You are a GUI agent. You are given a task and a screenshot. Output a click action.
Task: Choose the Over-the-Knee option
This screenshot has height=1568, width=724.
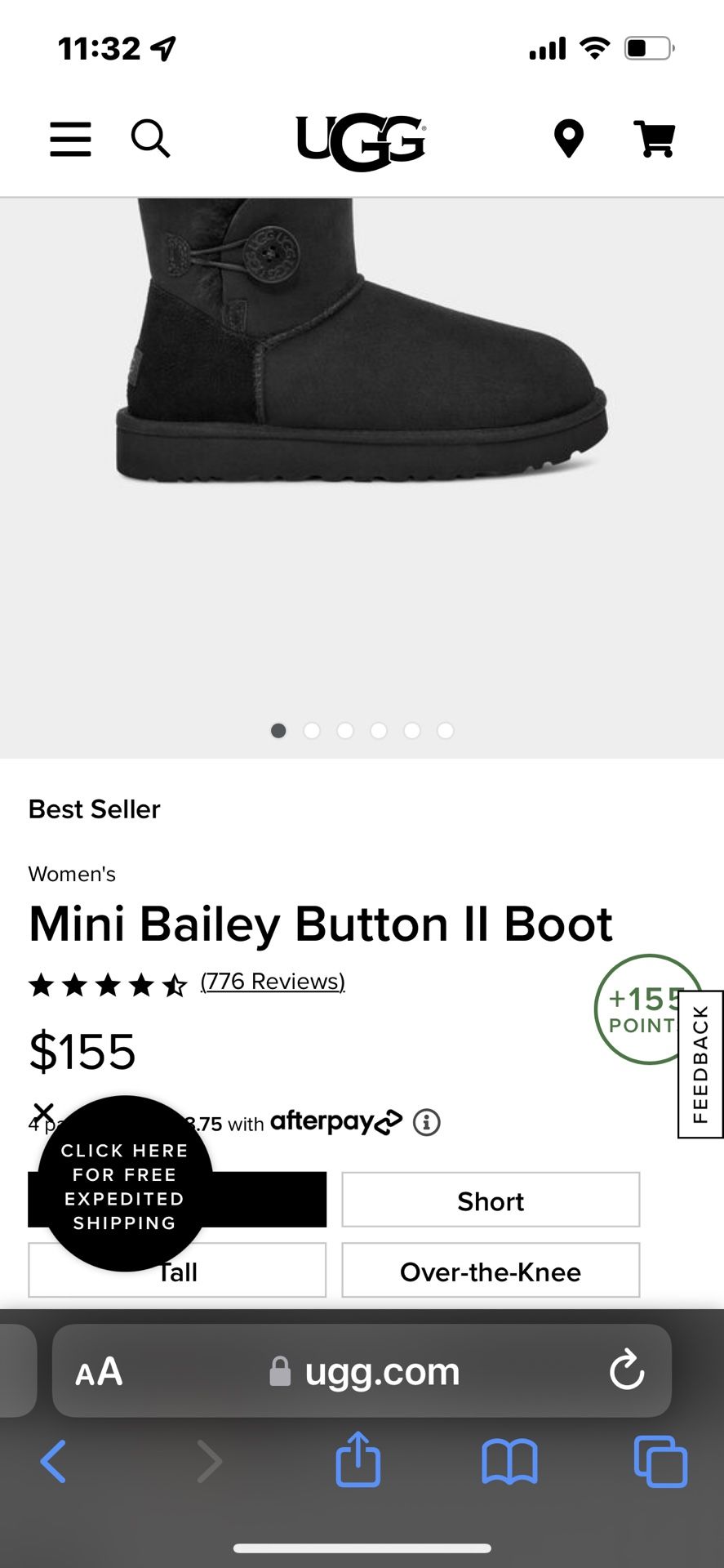[x=491, y=1270]
